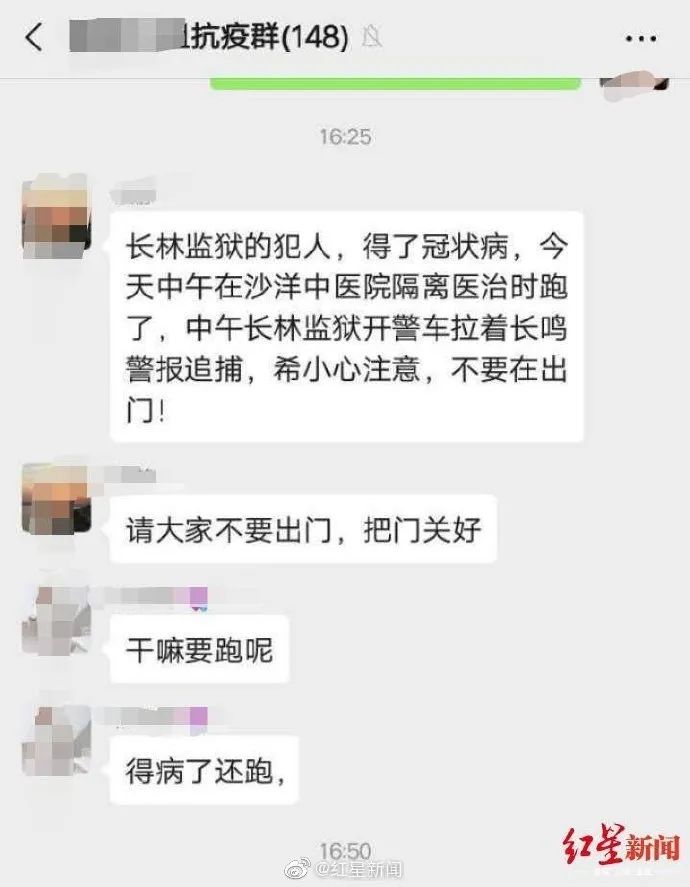The image size is (690, 887).
Task: Open avatar beside 得病了还跑 message
Action: pos(56,738)
